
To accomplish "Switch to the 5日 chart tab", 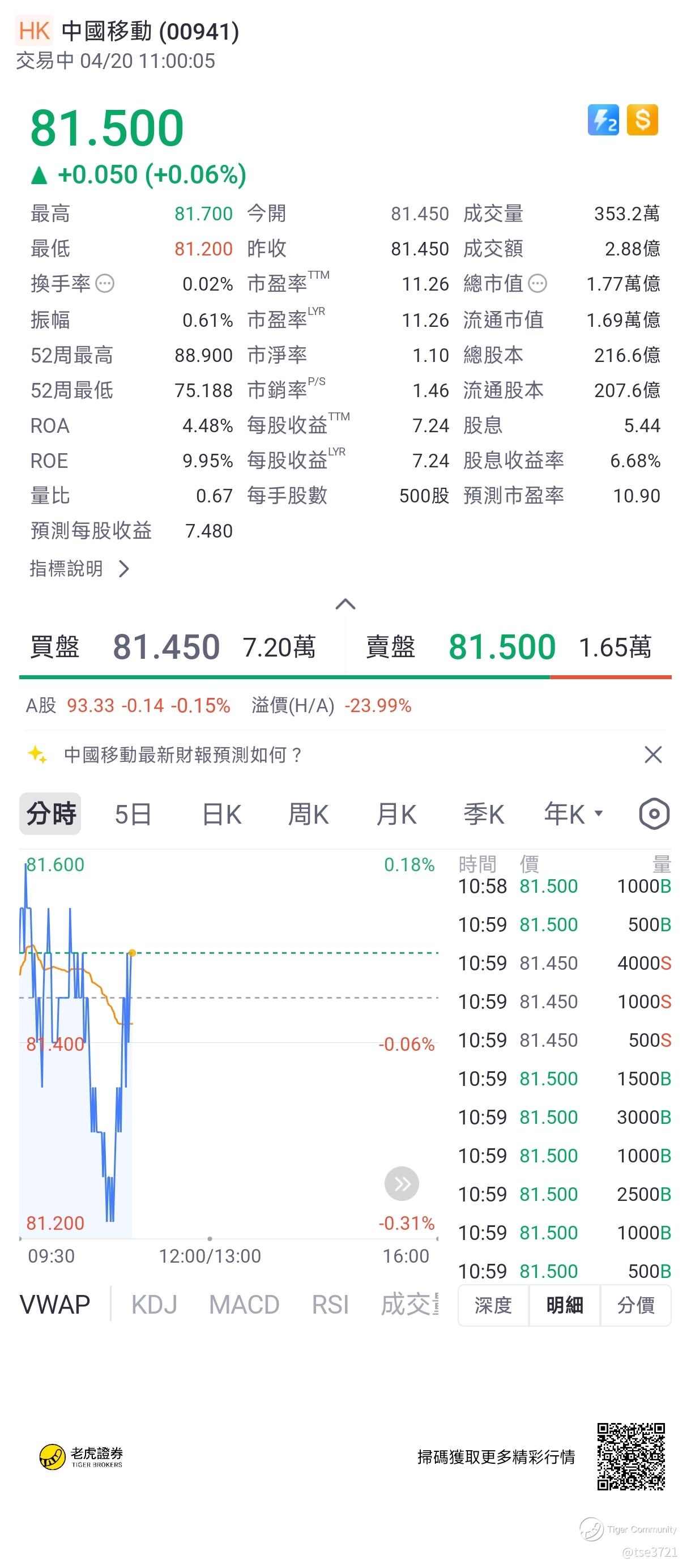I will 133,815.
